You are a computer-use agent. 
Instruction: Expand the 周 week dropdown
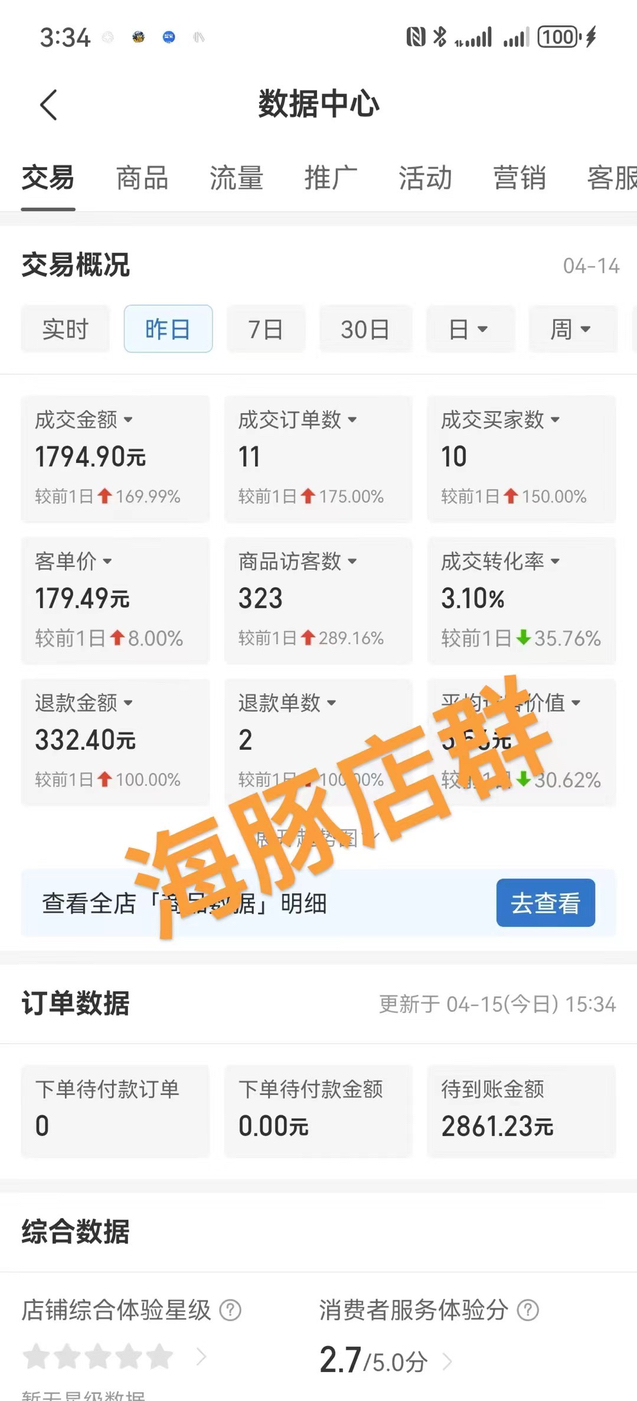tap(573, 329)
